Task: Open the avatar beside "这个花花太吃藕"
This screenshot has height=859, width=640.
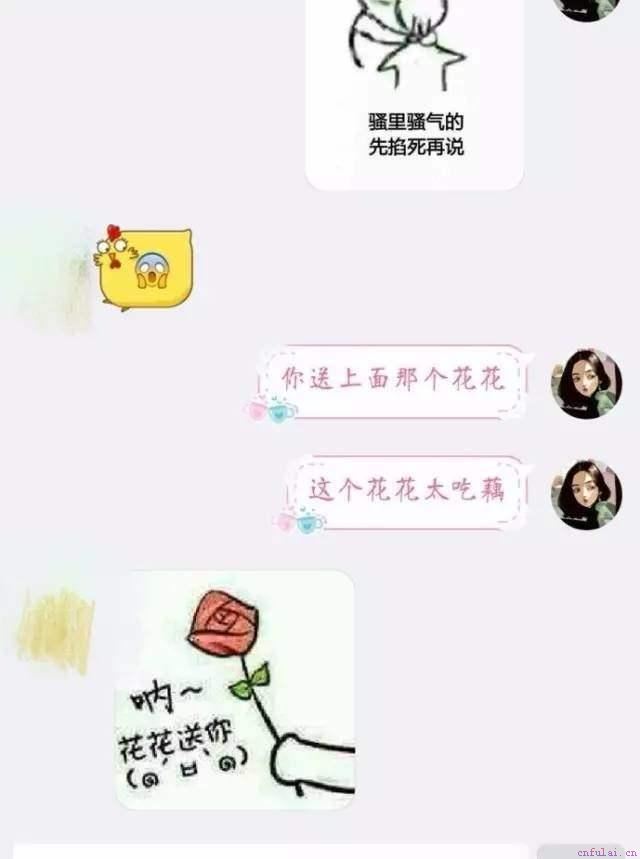Action: coord(588,493)
